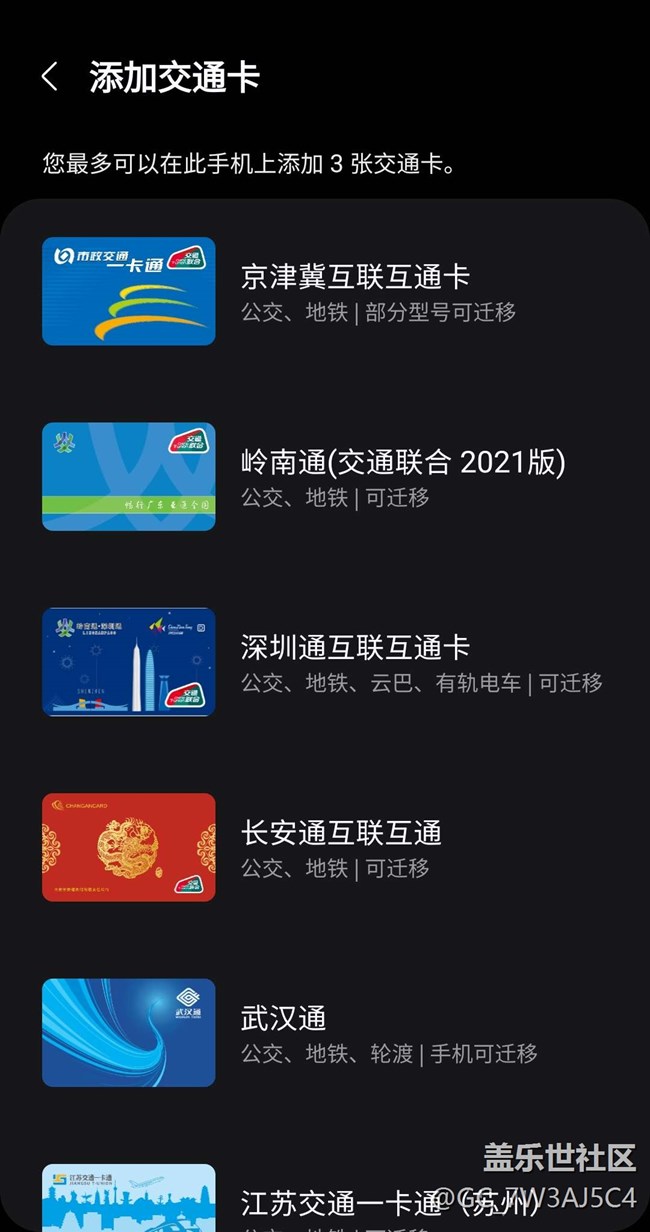Screen dimensions: 650x1232
Task: Choose 岭南通(交通联合 2021版) card
Action: tap(325, 476)
